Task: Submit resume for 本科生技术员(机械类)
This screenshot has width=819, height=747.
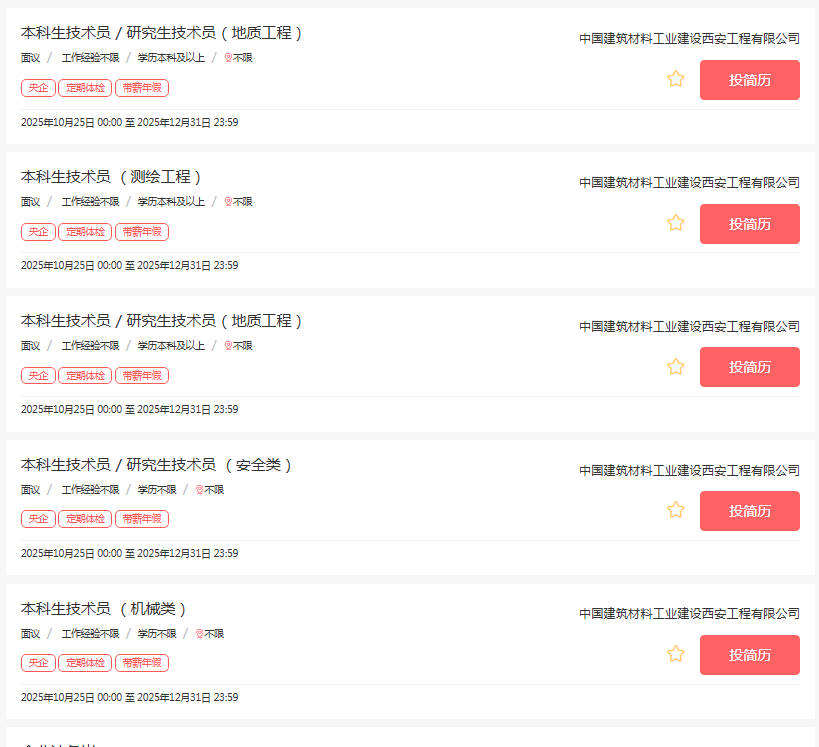Action: coord(749,655)
